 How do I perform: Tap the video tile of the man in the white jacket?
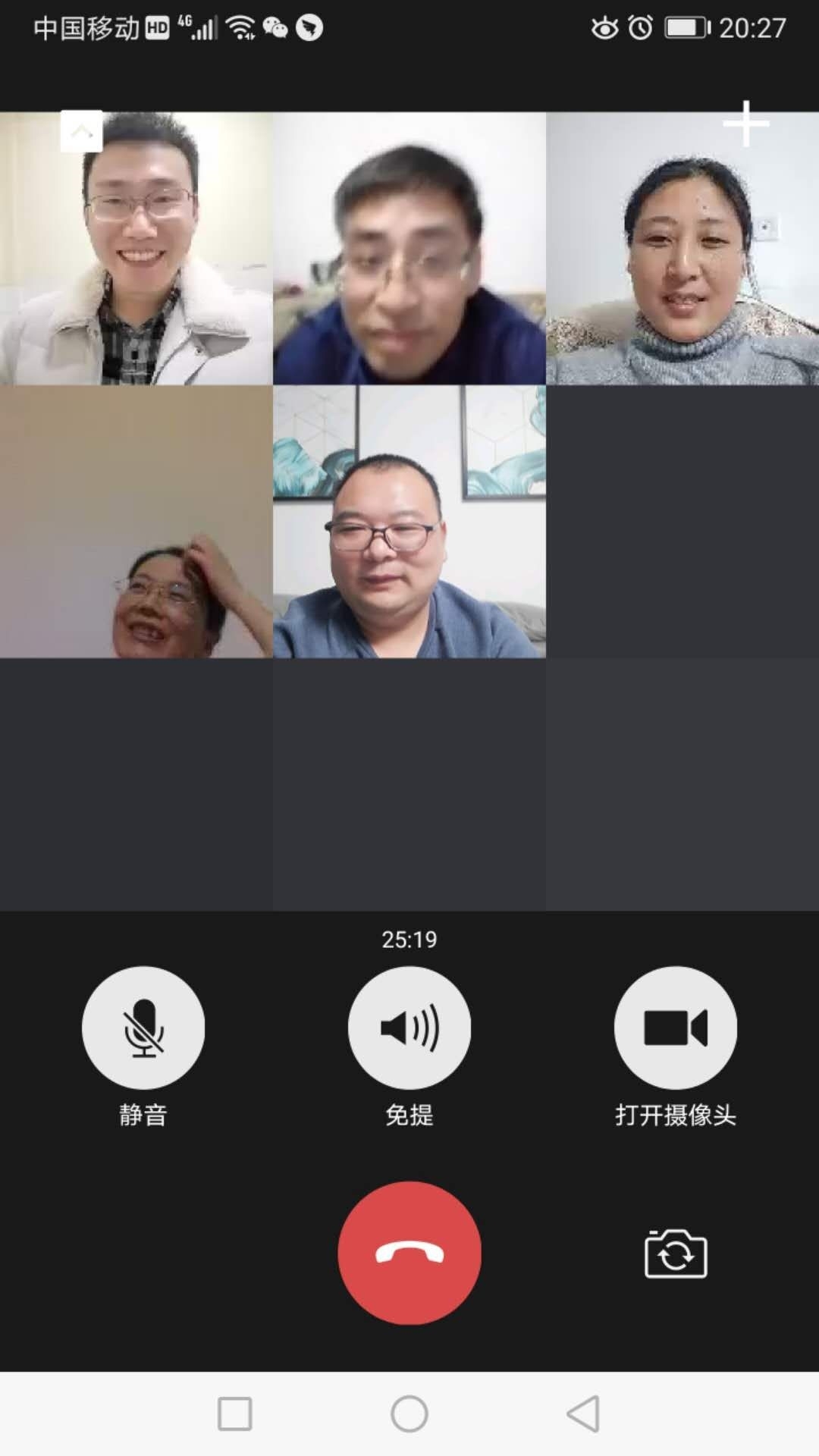136,249
